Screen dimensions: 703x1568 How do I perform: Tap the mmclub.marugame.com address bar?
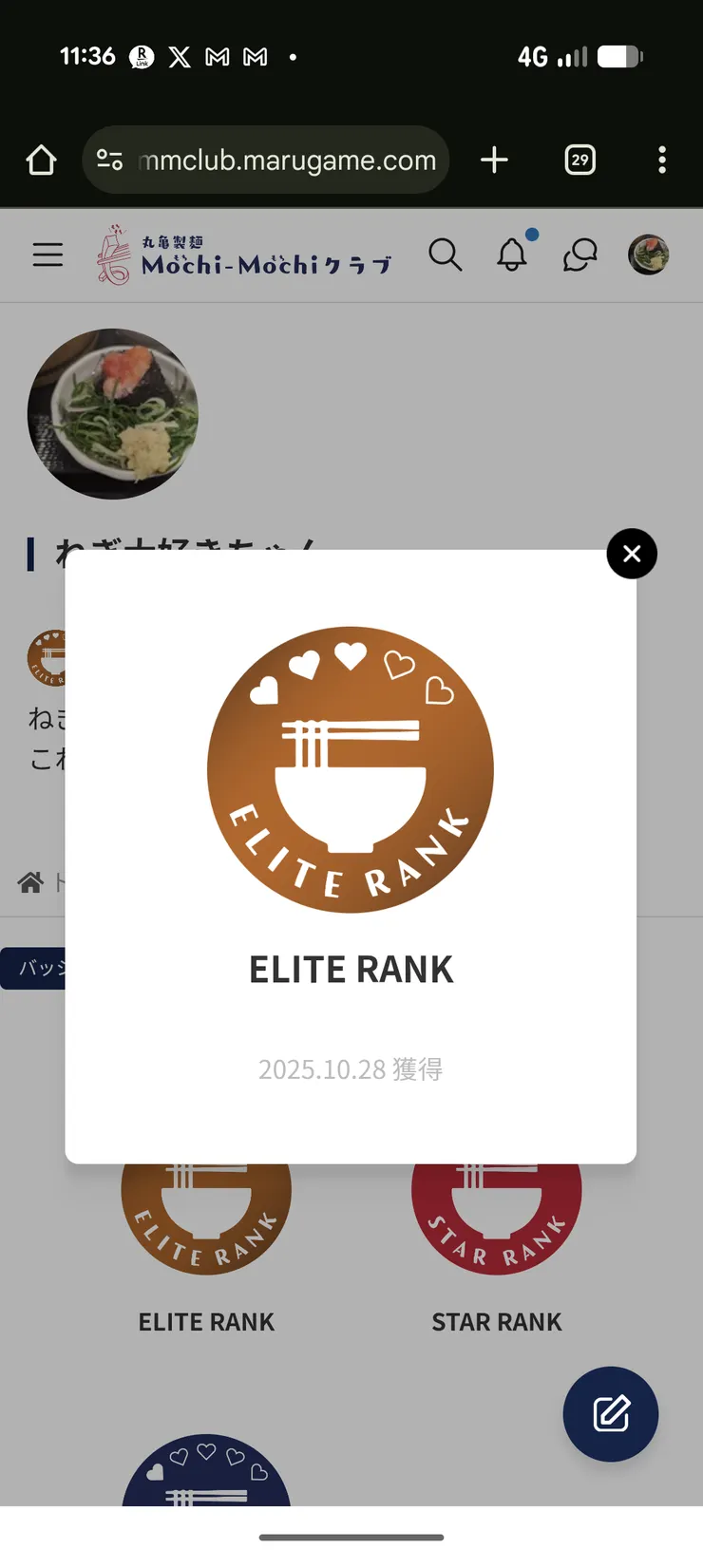pos(285,160)
